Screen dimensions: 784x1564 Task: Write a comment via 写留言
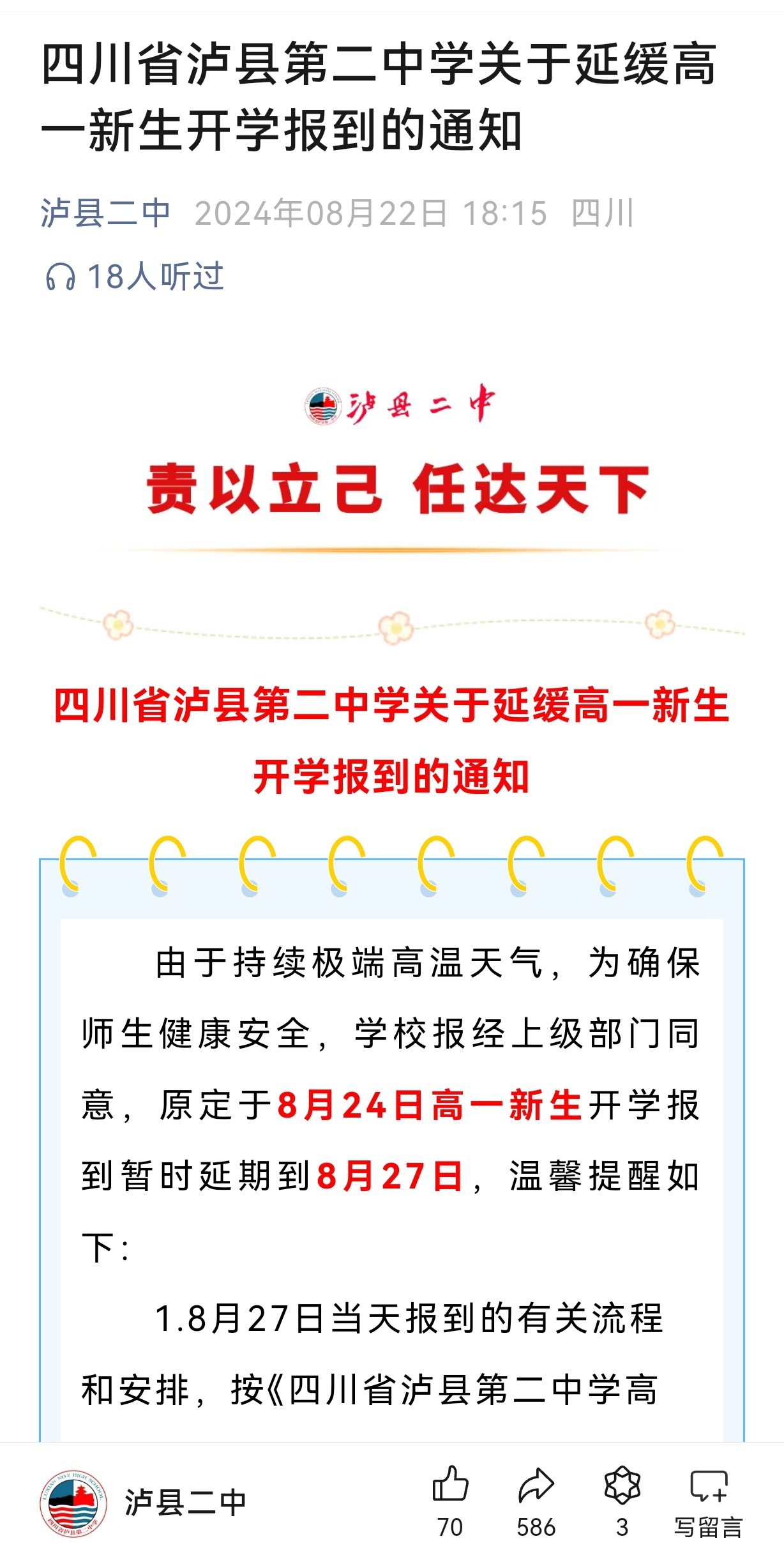[708, 1501]
